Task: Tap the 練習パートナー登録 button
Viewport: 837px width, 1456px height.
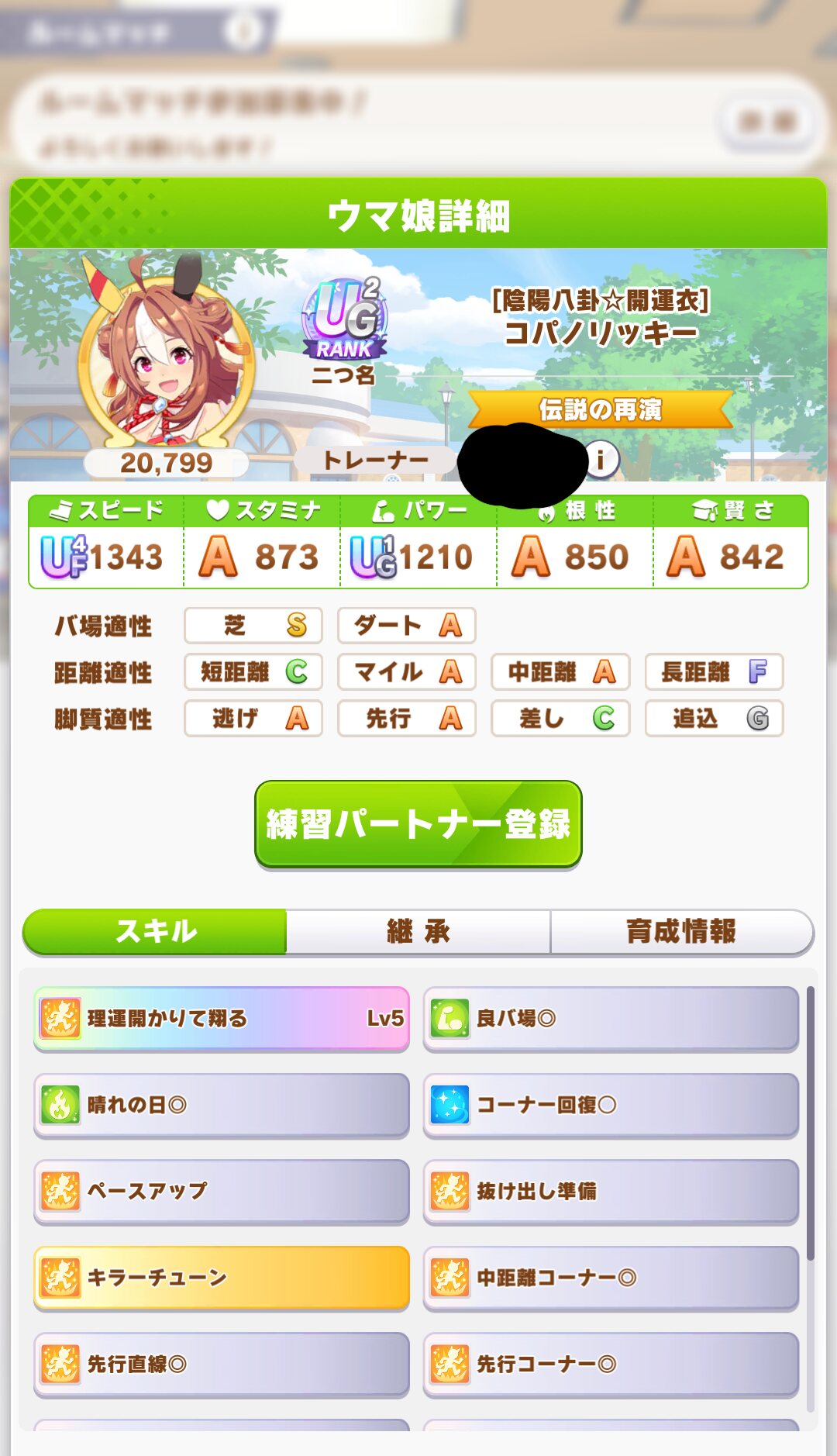Action: point(418,824)
